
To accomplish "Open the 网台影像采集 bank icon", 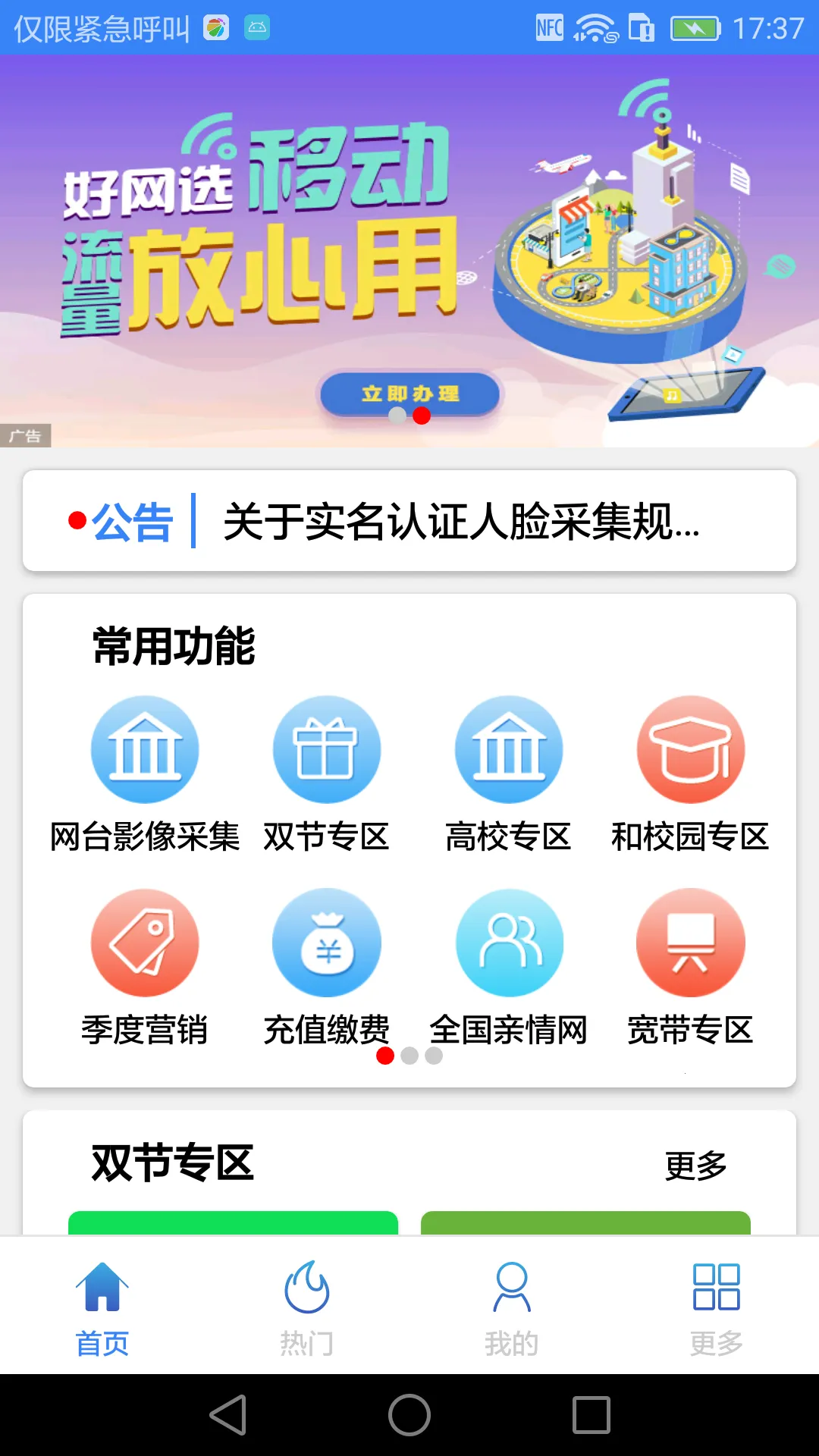I will (145, 748).
